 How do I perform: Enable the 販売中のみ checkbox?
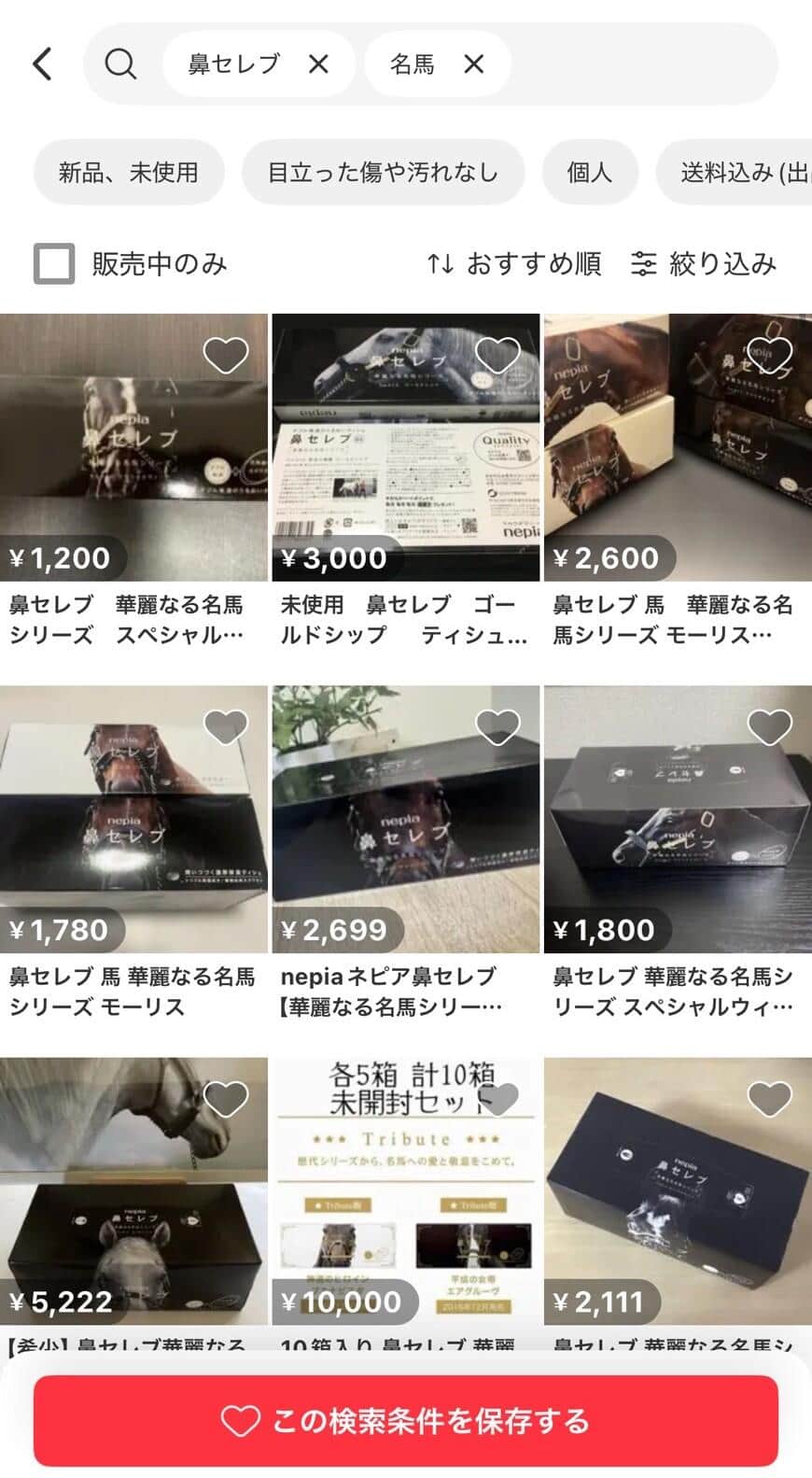coord(53,264)
